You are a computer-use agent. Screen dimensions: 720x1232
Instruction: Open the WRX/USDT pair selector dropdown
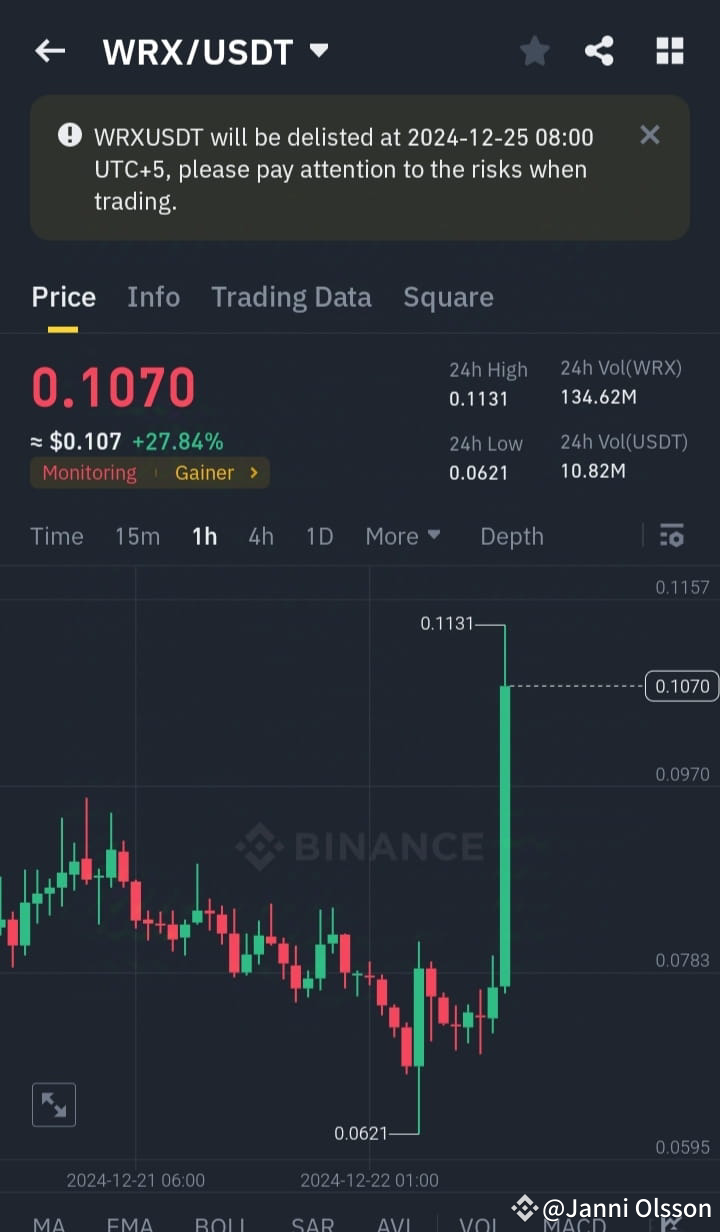point(318,51)
